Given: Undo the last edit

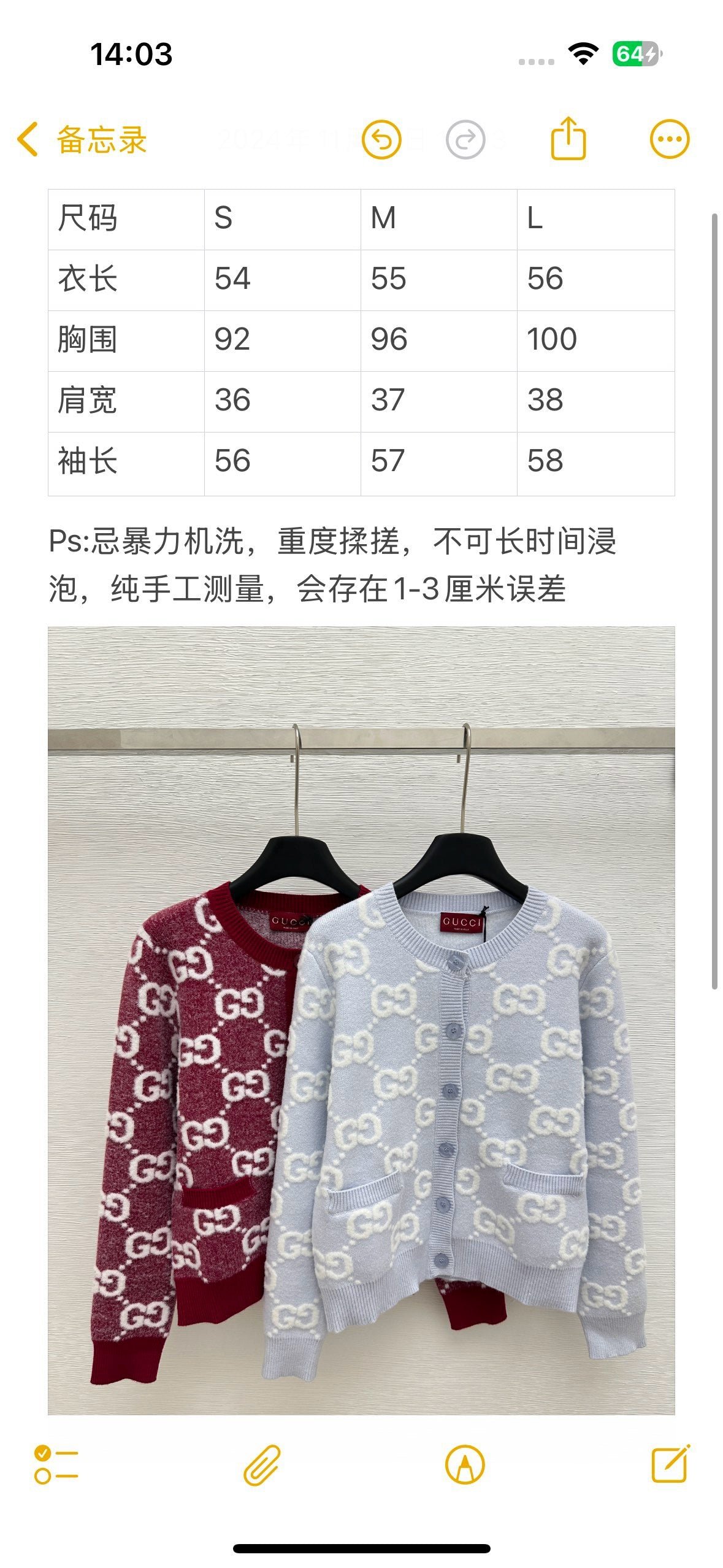Looking at the screenshot, I should point(381,140).
